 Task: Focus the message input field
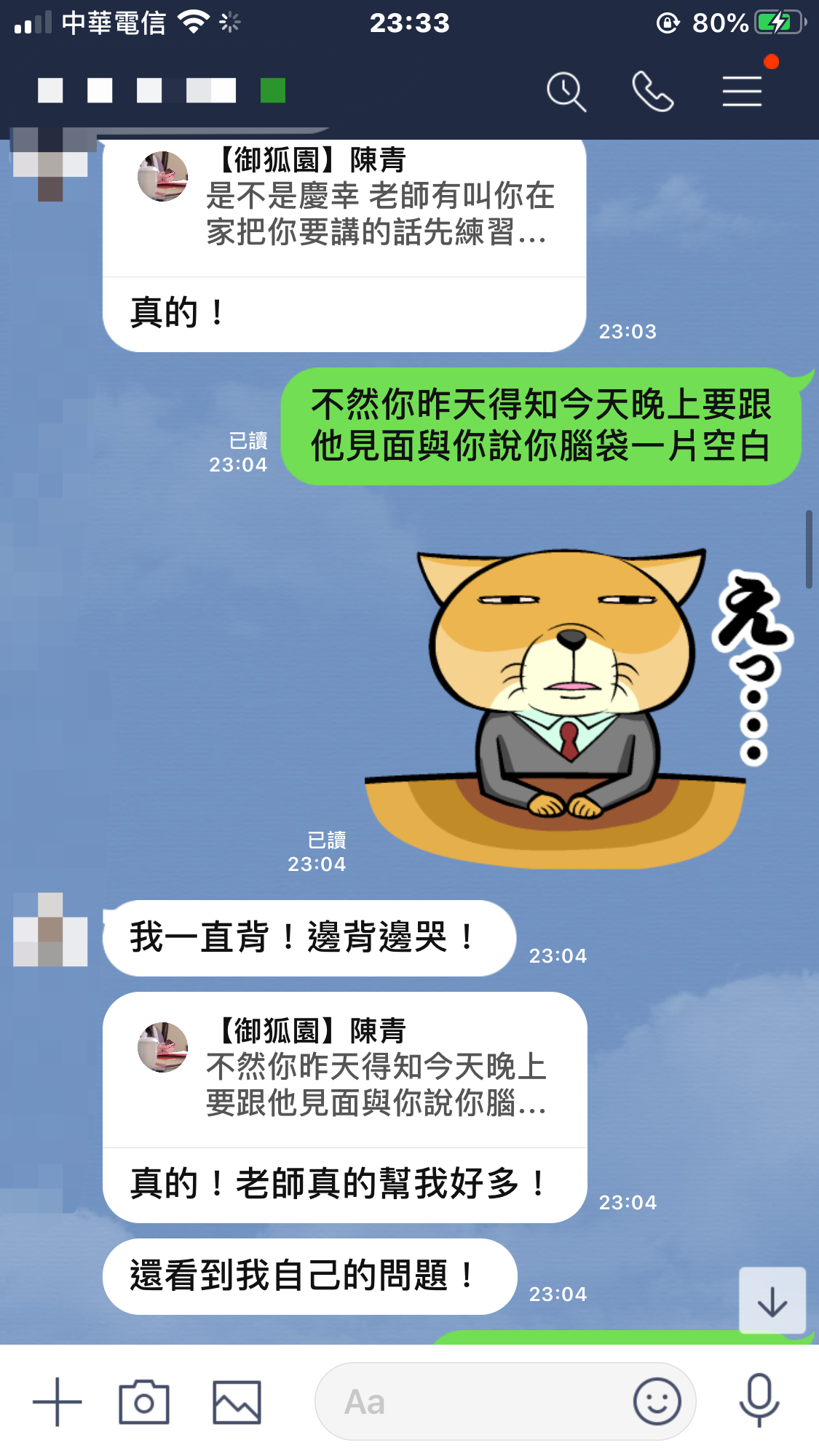tap(473, 1401)
